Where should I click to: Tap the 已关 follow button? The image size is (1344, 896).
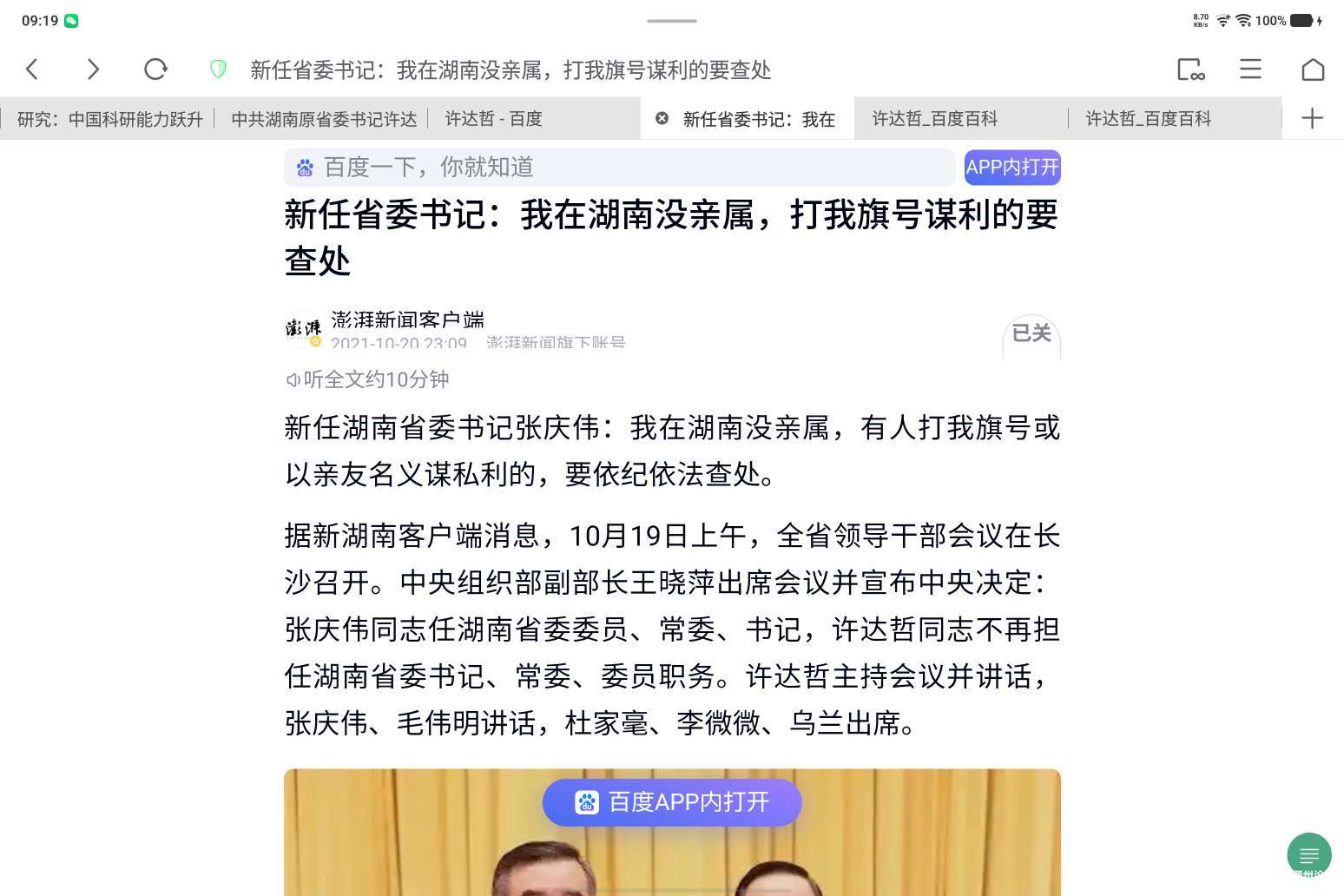[1031, 333]
